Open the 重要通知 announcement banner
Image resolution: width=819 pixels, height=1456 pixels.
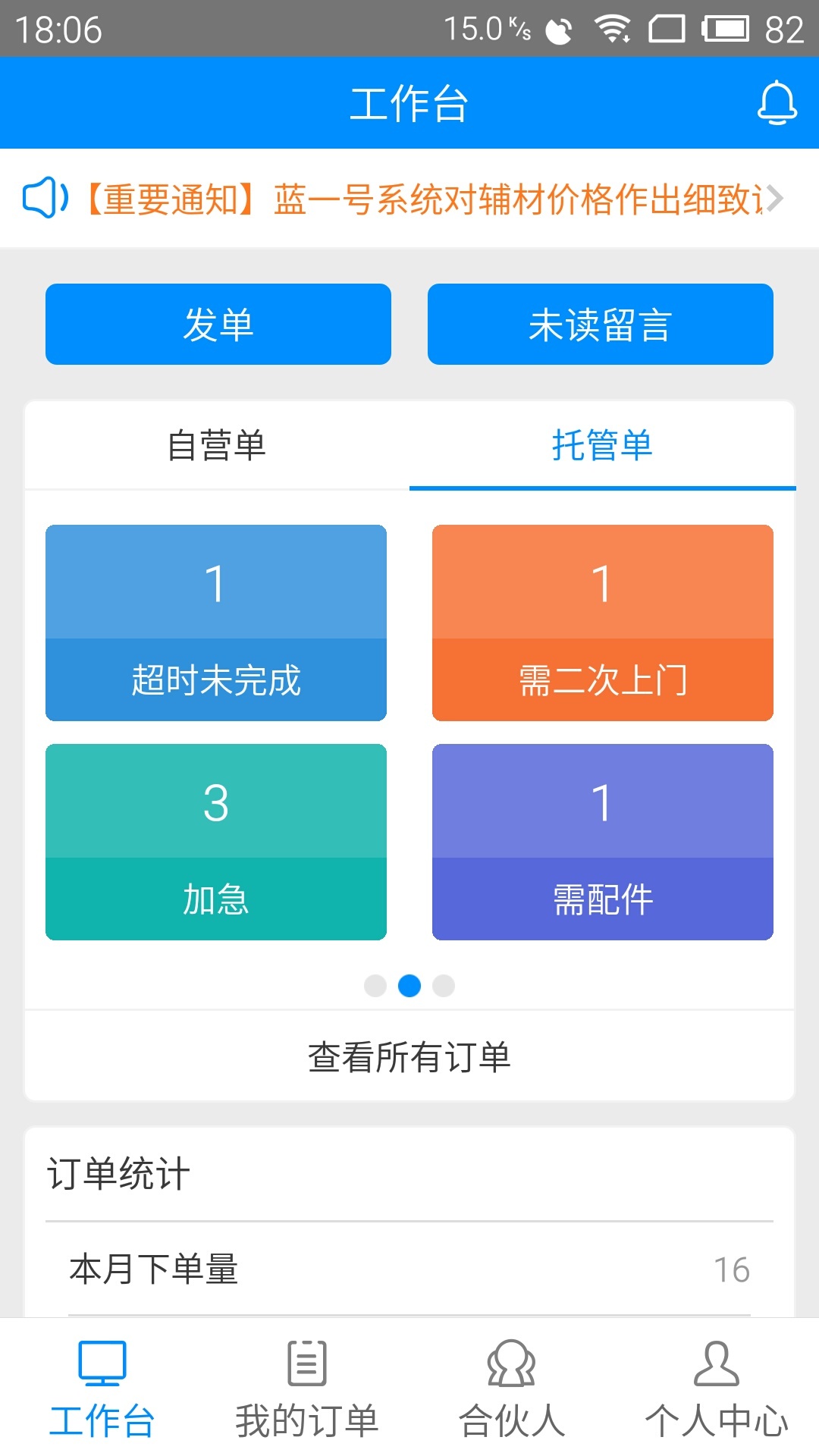coord(409,199)
